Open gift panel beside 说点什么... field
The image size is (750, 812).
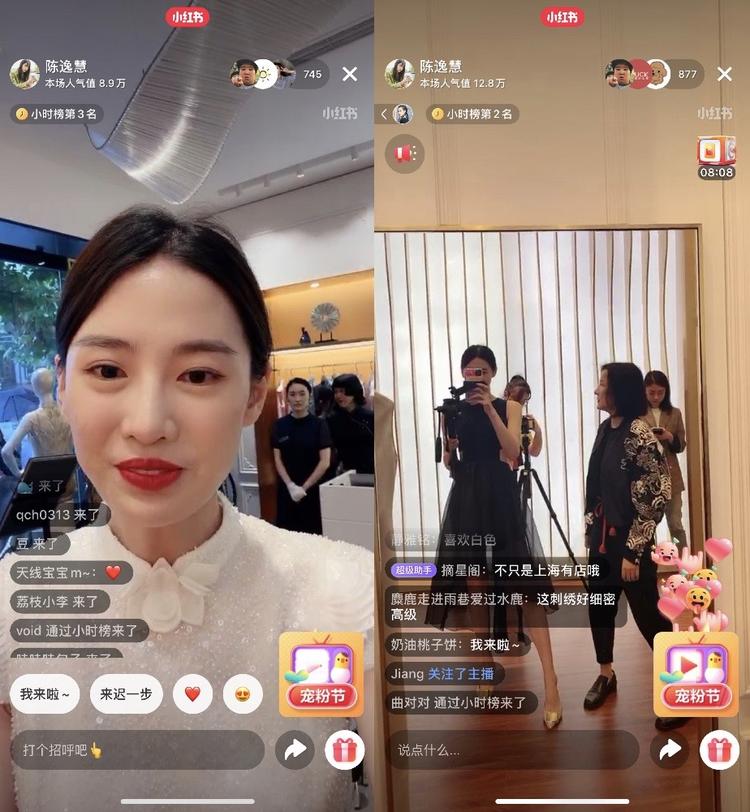(719, 749)
